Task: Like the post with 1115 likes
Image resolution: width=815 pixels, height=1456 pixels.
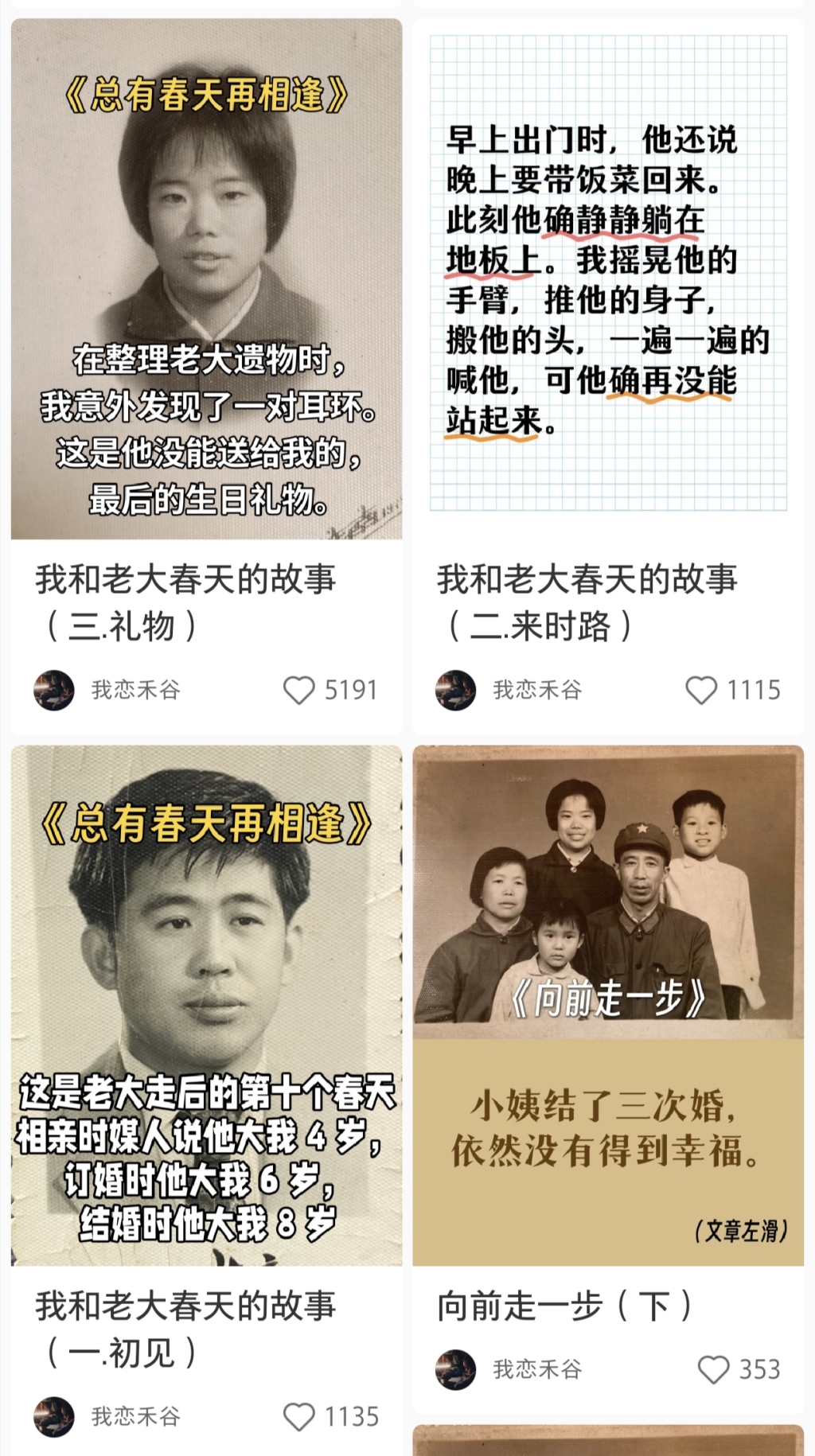Action: coord(701,690)
